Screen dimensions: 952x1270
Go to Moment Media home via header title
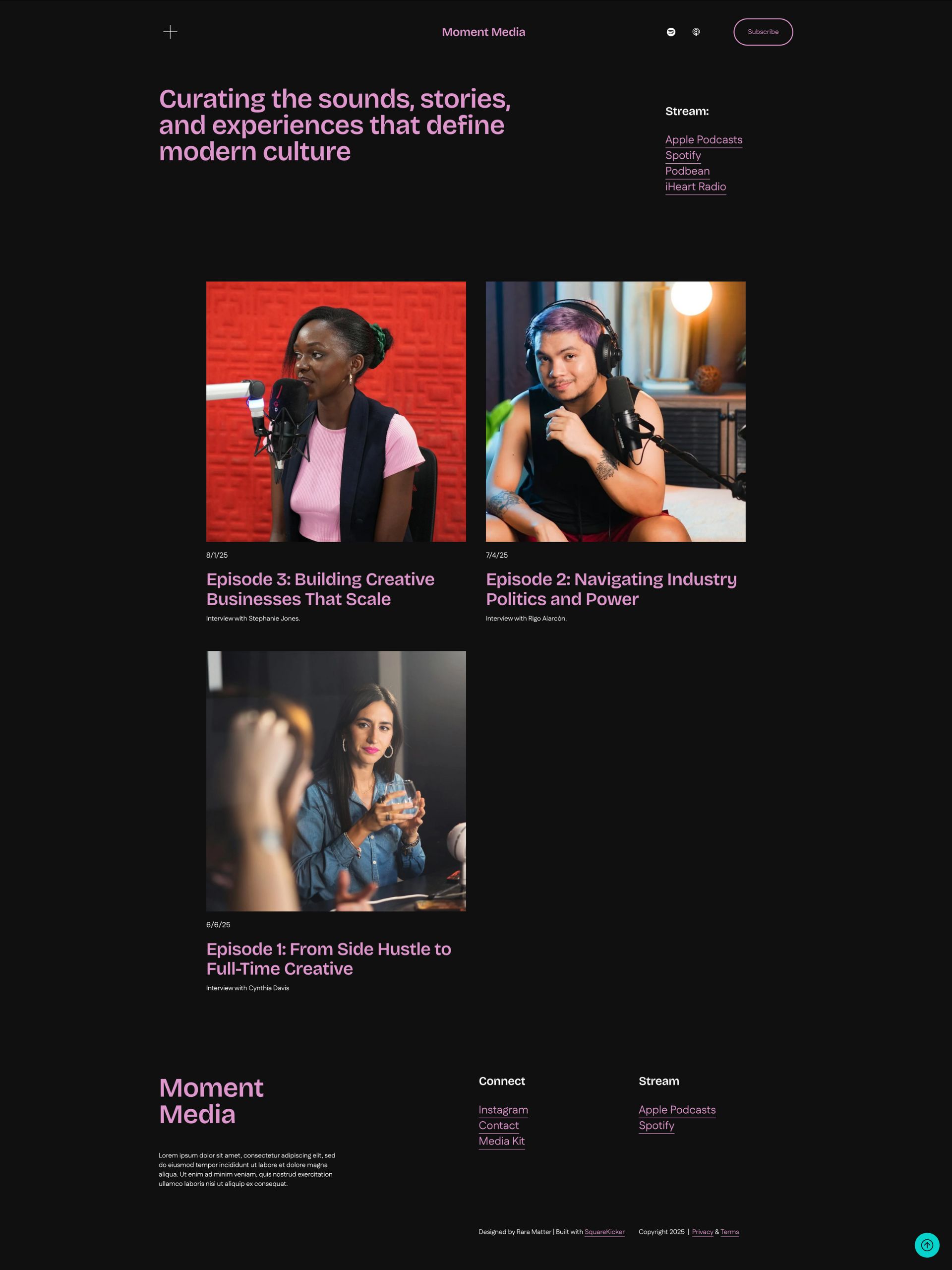[x=483, y=32]
